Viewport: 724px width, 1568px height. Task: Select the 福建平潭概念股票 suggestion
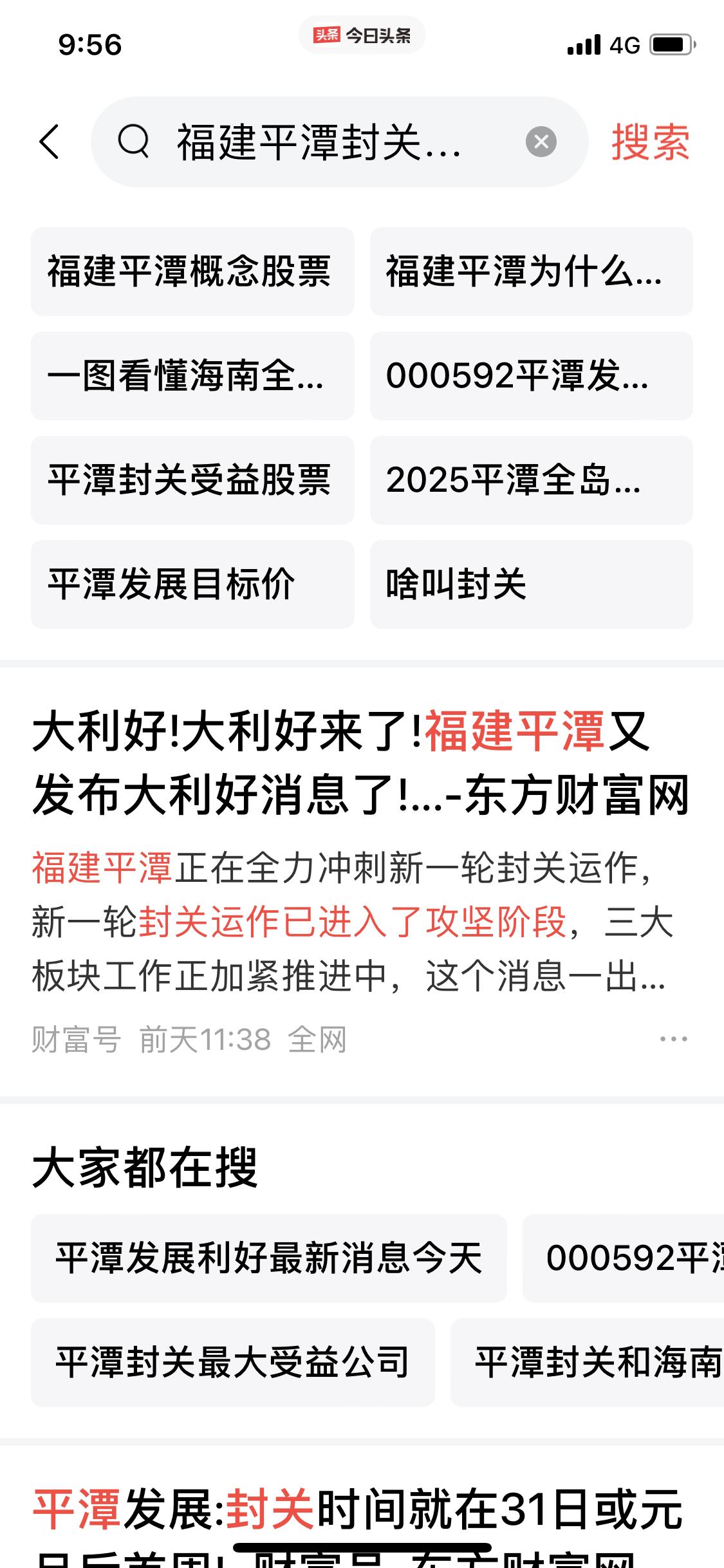192,272
